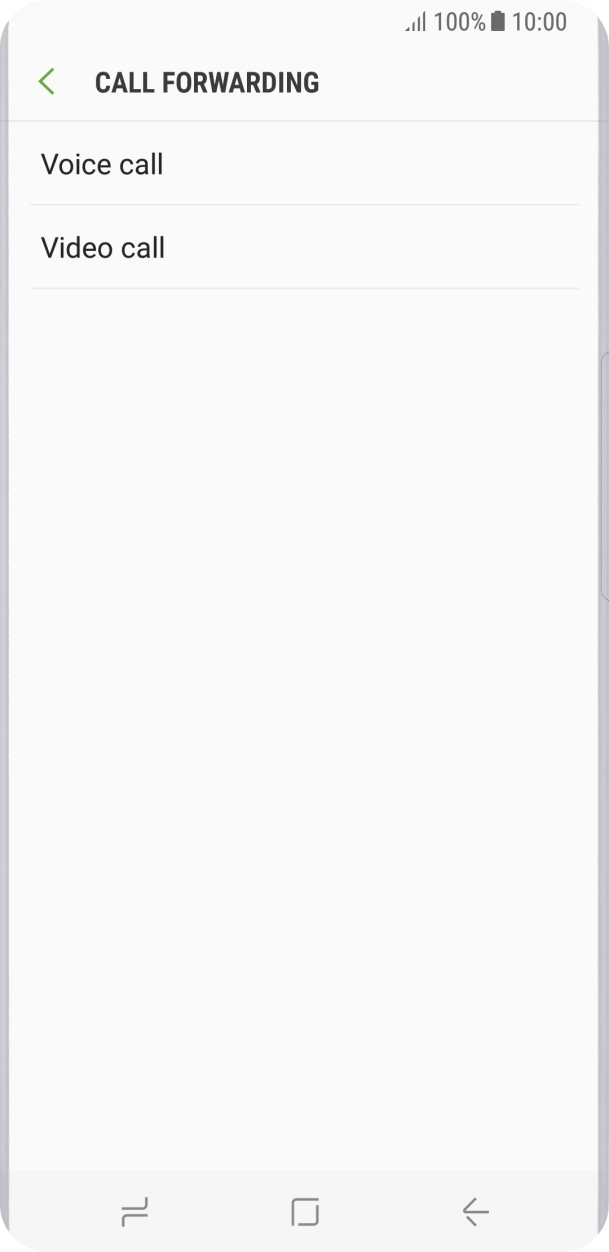Go back from Call Forwarding
This screenshot has height=1252, width=609.
tap(46, 82)
